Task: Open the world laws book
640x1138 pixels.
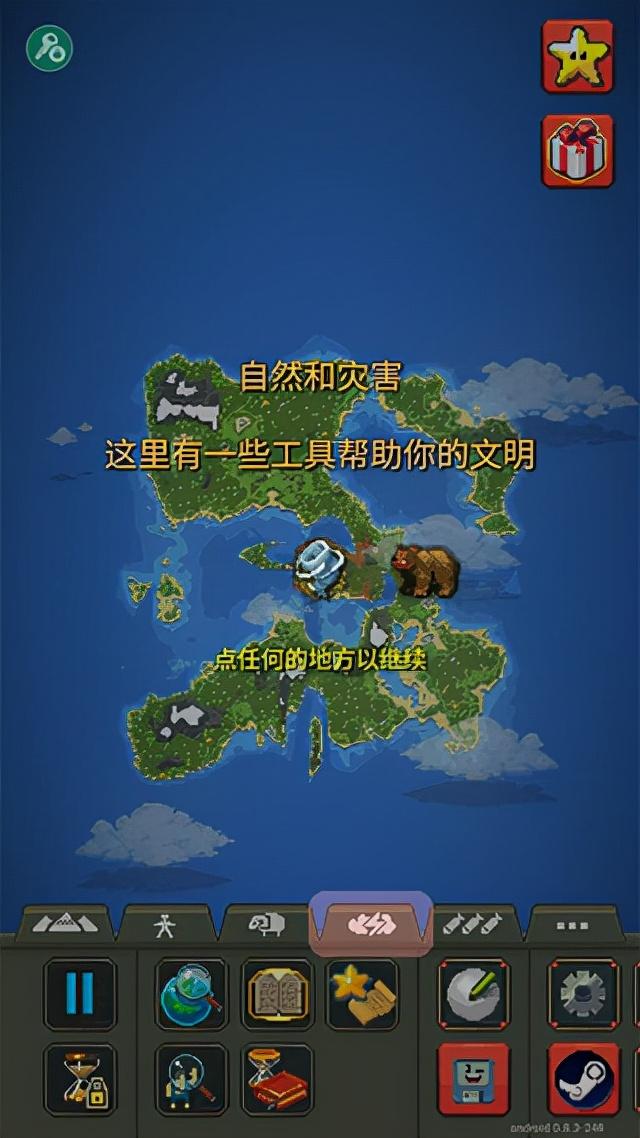Action: 277,993
